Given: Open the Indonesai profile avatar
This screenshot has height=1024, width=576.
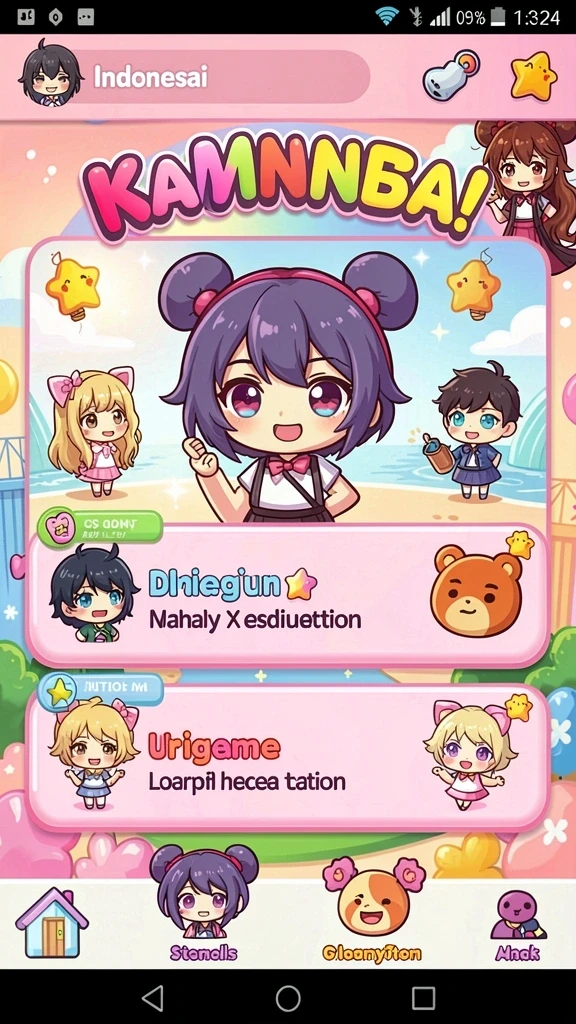Looking at the screenshot, I should [51, 74].
